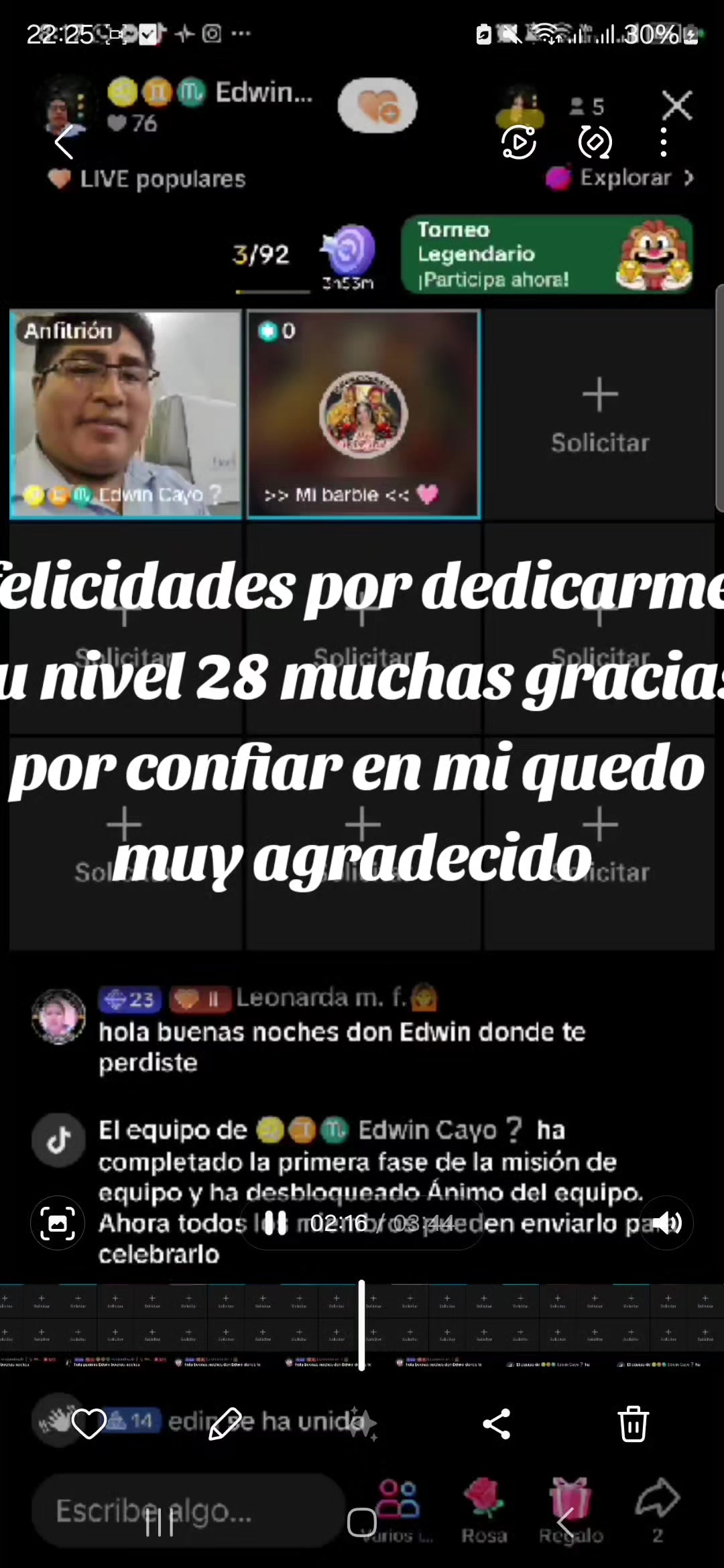Delete this video

633,1423
